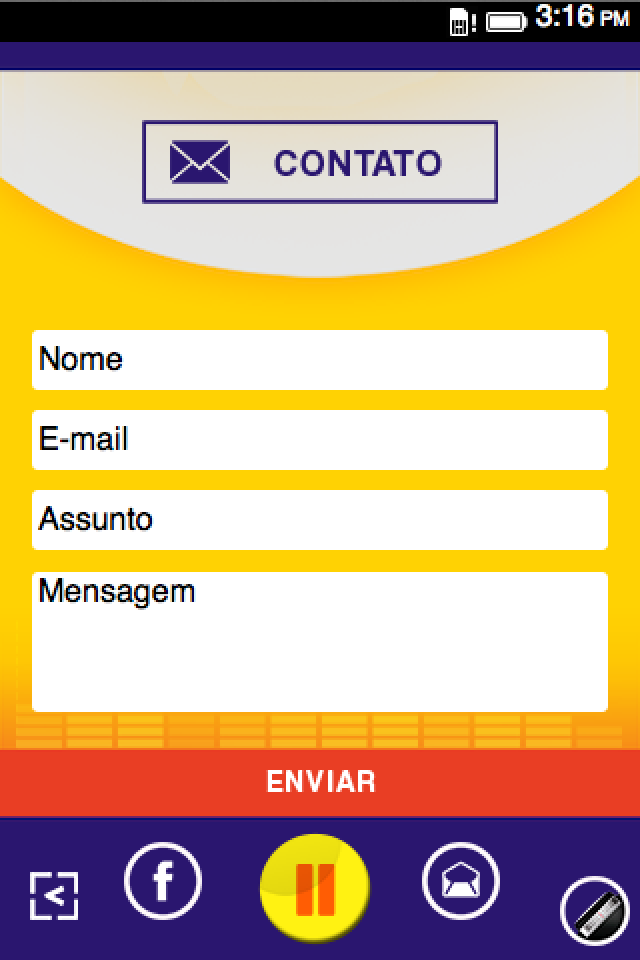
Task: Focus the E-mail text field
Action: [x=320, y=440]
